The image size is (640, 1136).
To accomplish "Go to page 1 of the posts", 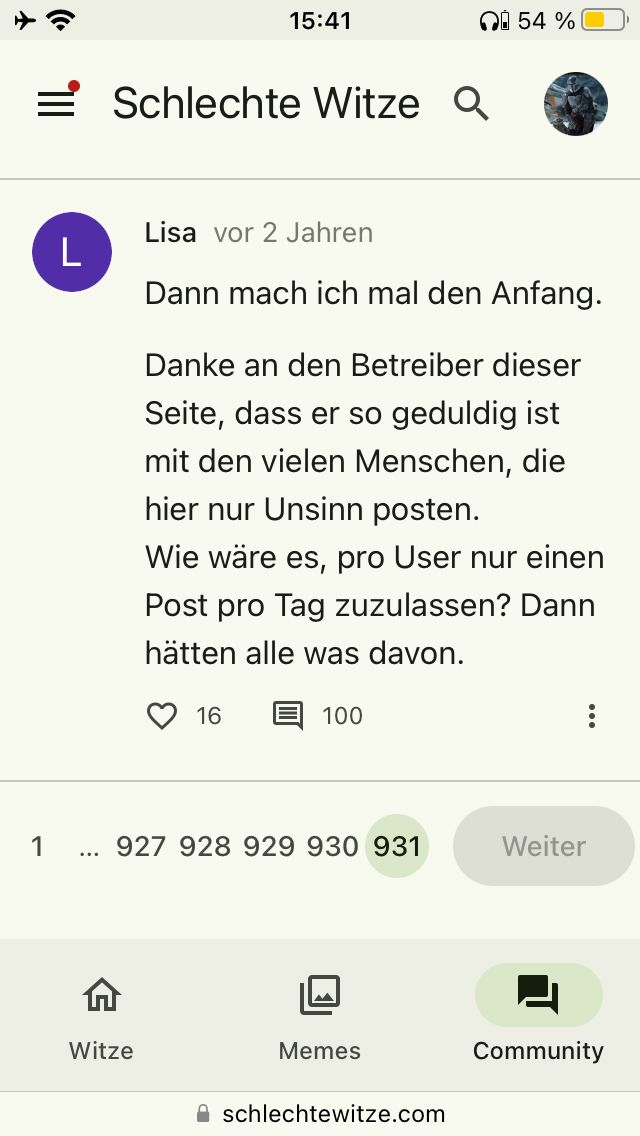I will coord(38,847).
